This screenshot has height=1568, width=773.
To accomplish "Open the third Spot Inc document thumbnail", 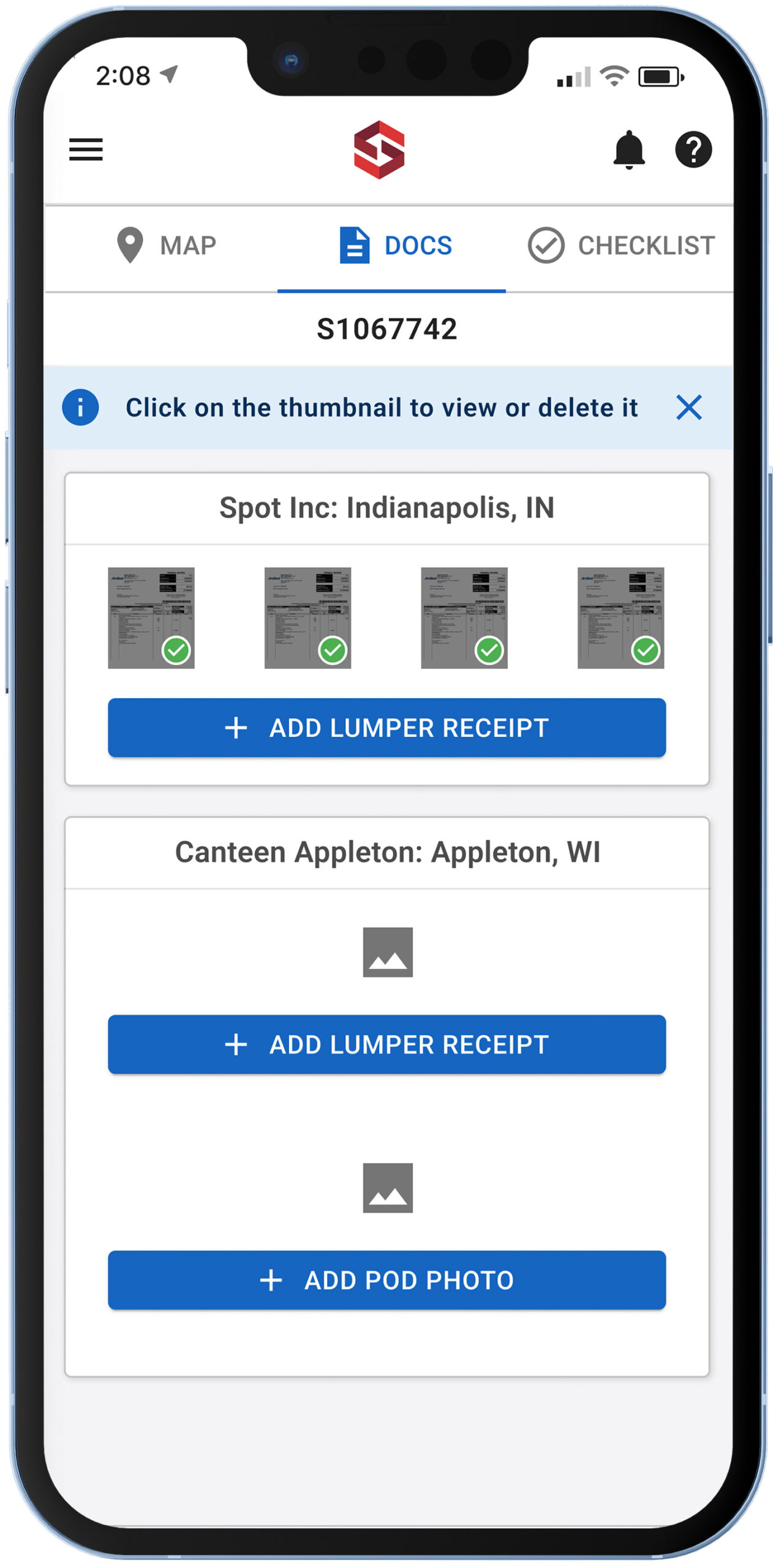I will tap(464, 617).
